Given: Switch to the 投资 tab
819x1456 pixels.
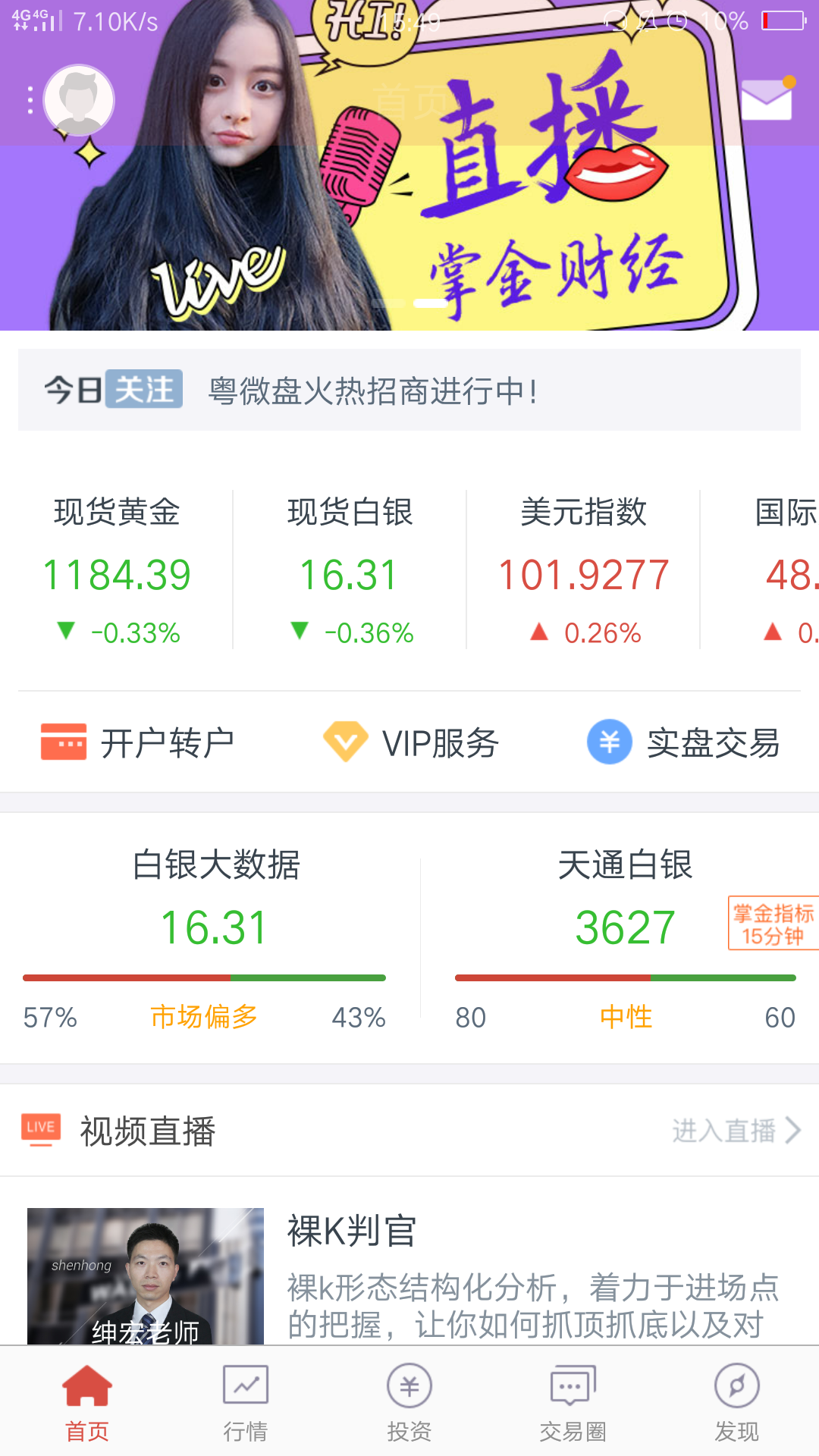Looking at the screenshot, I should point(409,1403).
